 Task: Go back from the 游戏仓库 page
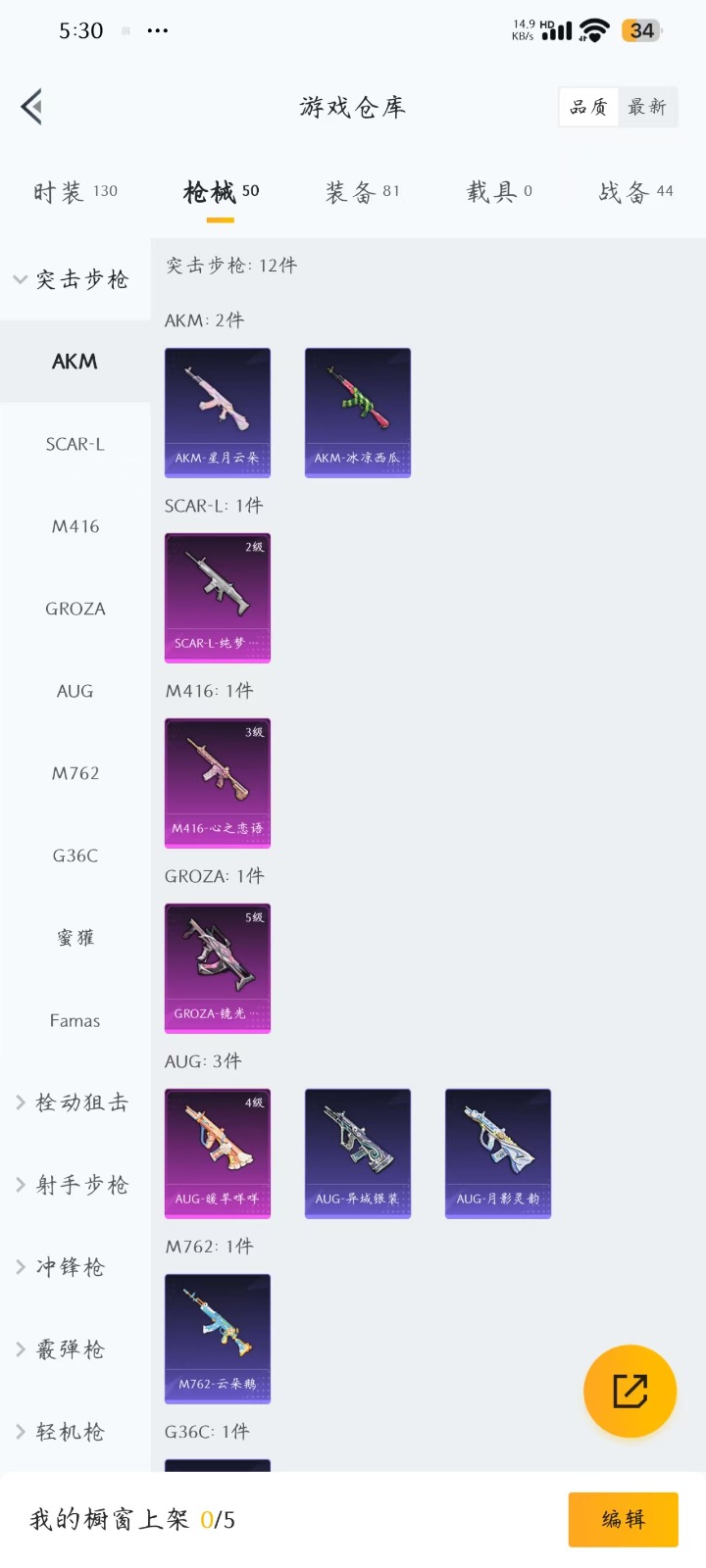pos(32,107)
